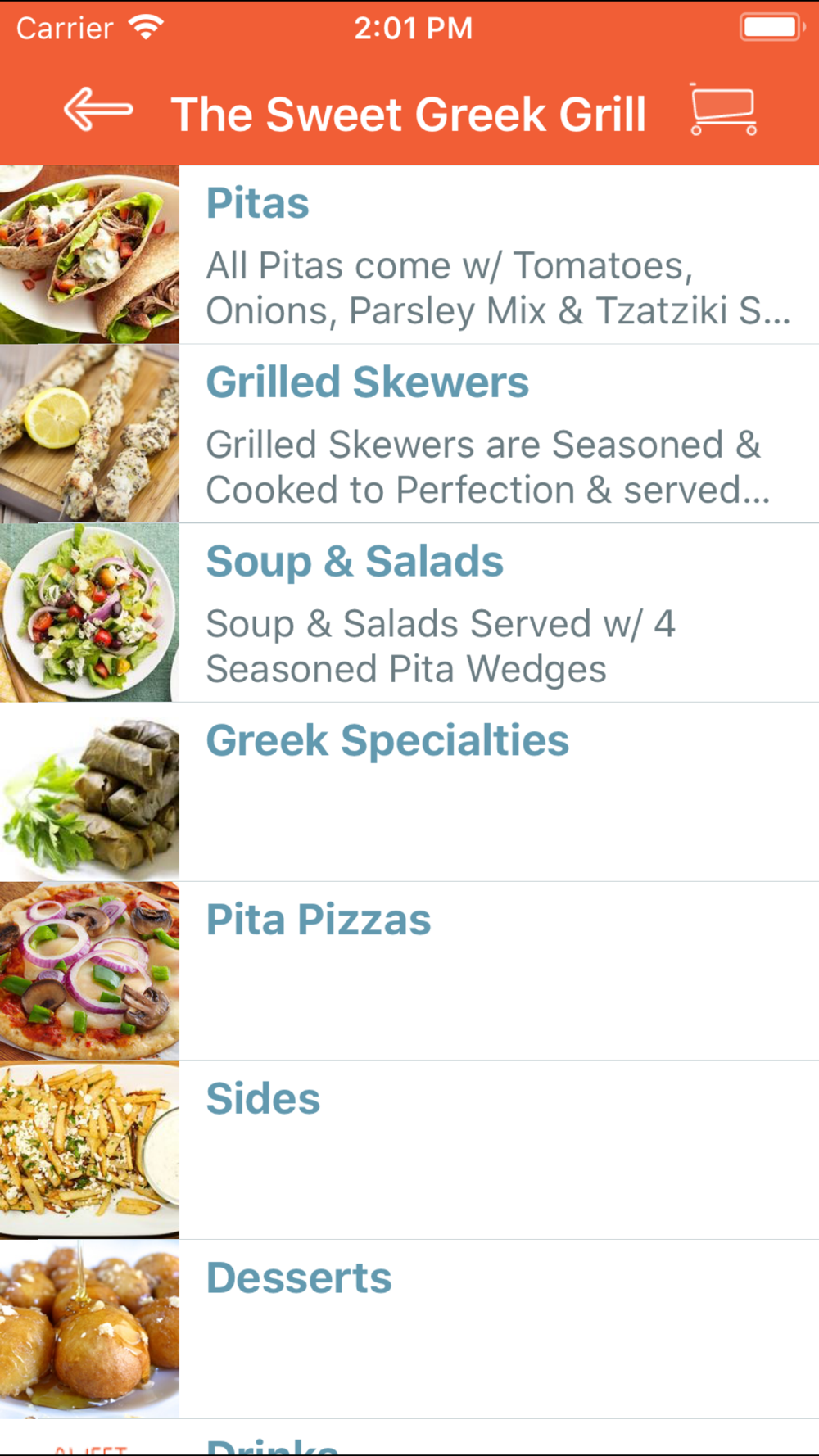Browse the Grilled Skewers menu
This screenshot has width=819, height=1456.
[x=409, y=434]
